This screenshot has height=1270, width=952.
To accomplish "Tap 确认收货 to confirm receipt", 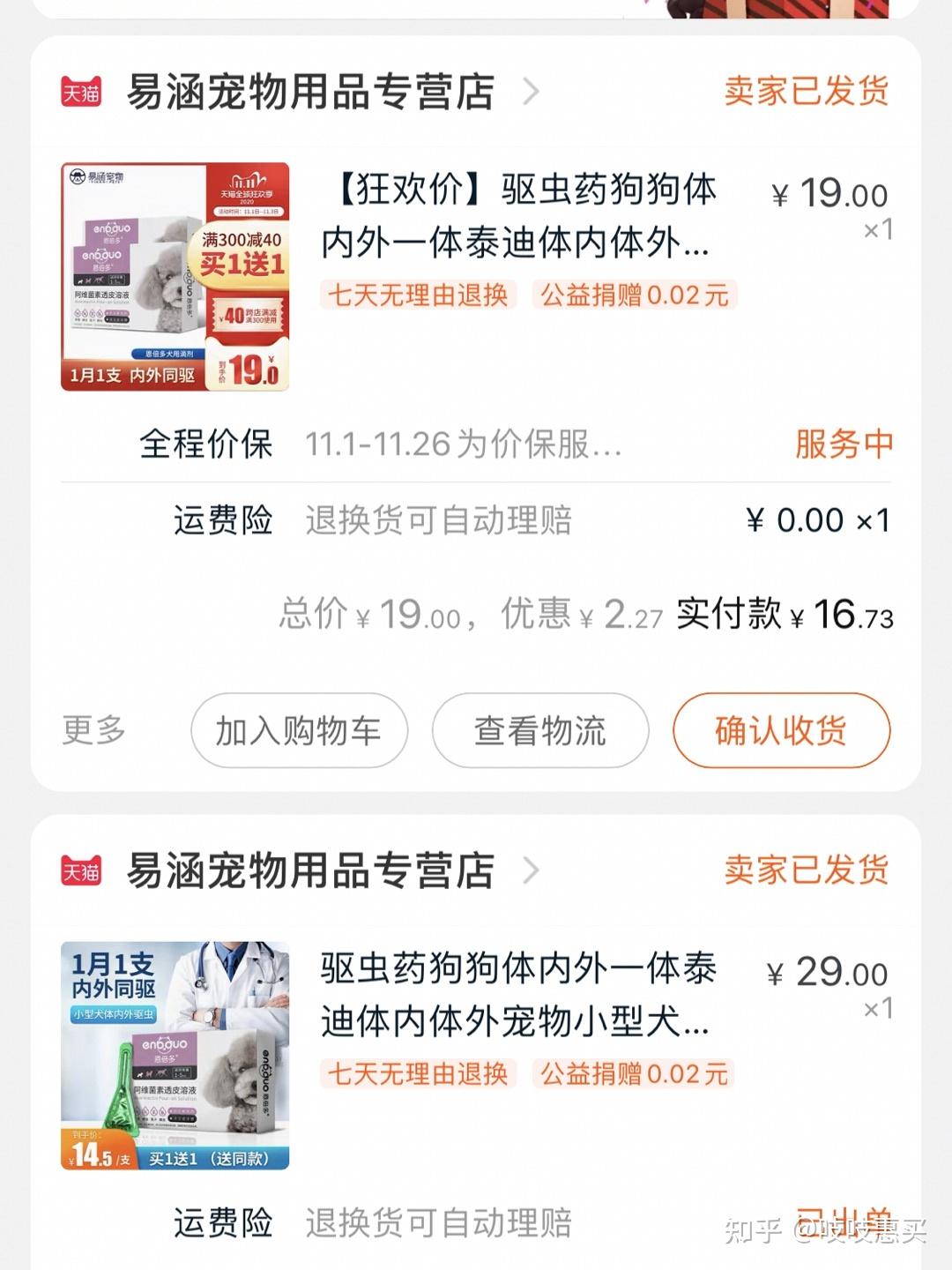I will (781, 730).
